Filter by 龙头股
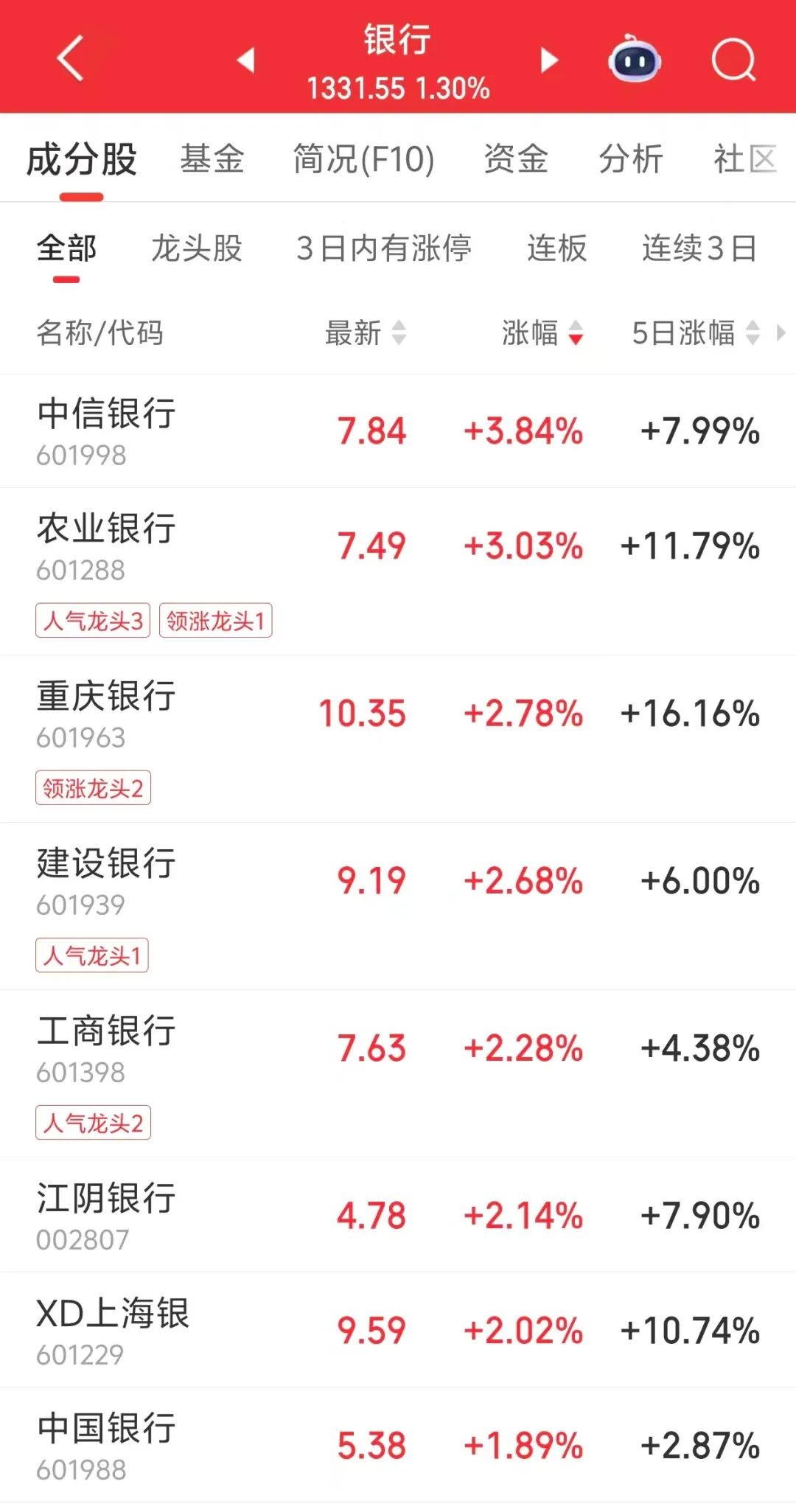This screenshot has width=796, height=1512. point(197,248)
